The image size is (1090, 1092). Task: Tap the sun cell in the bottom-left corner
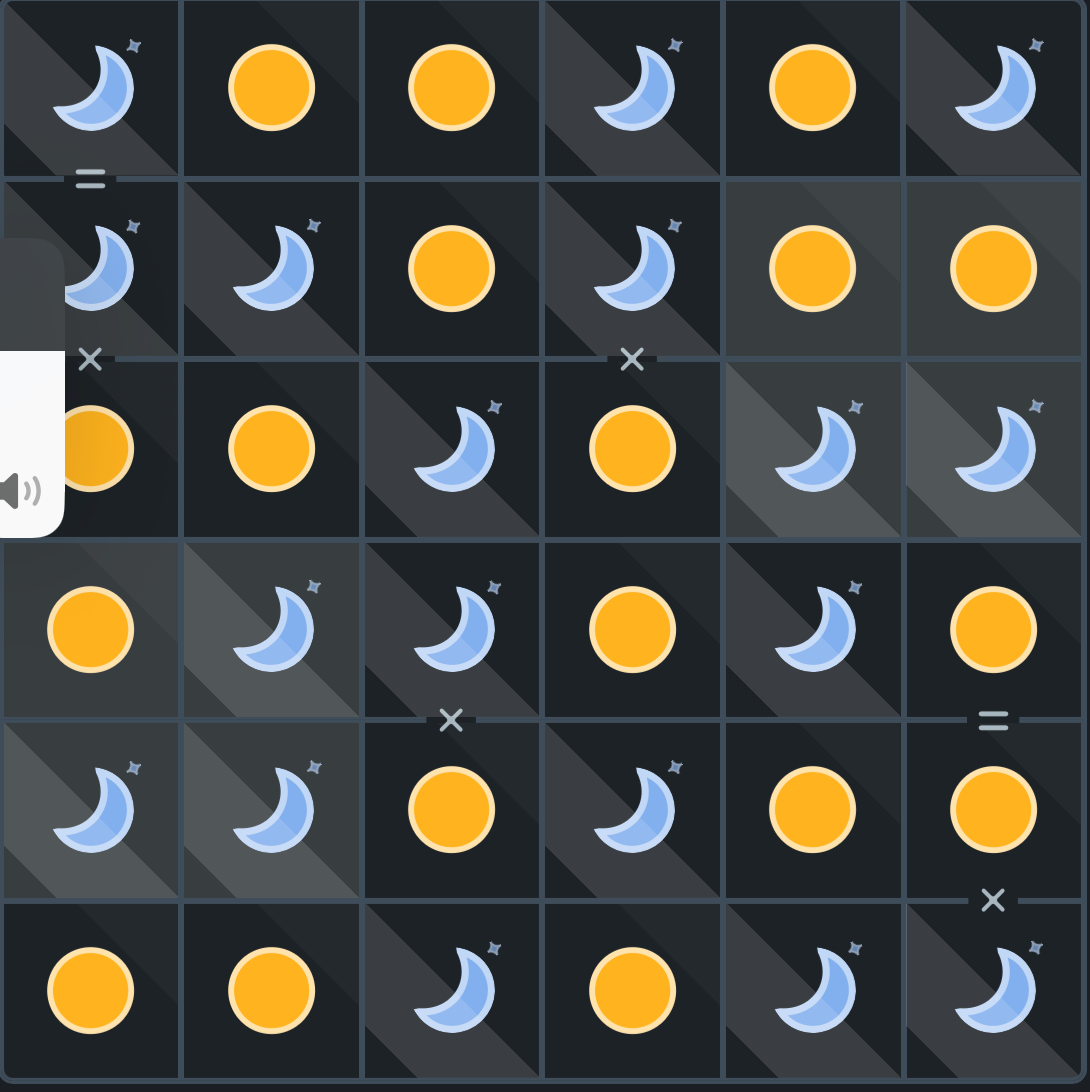pyautogui.click(x=91, y=990)
